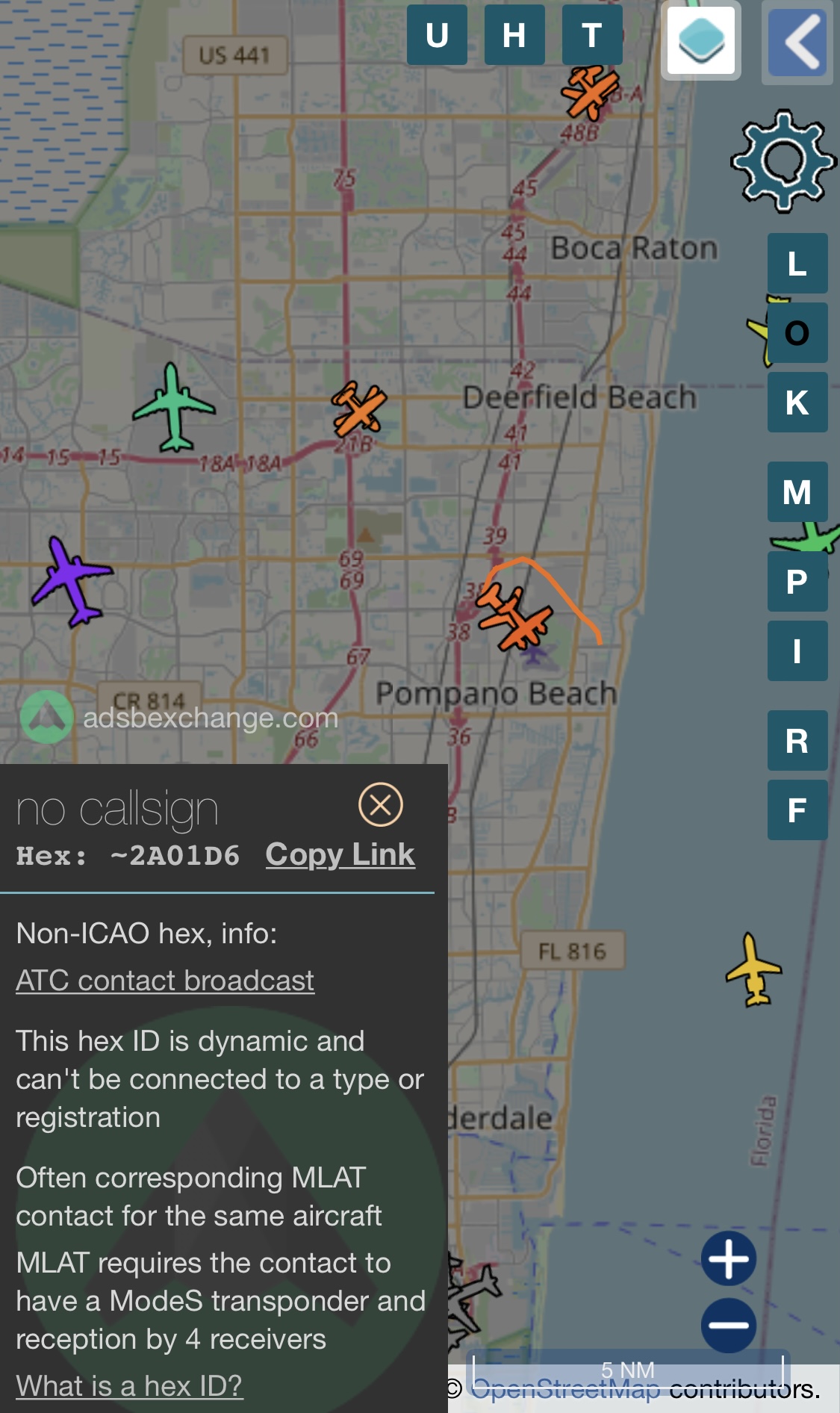Zoom out with the minus button

[729, 1326]
